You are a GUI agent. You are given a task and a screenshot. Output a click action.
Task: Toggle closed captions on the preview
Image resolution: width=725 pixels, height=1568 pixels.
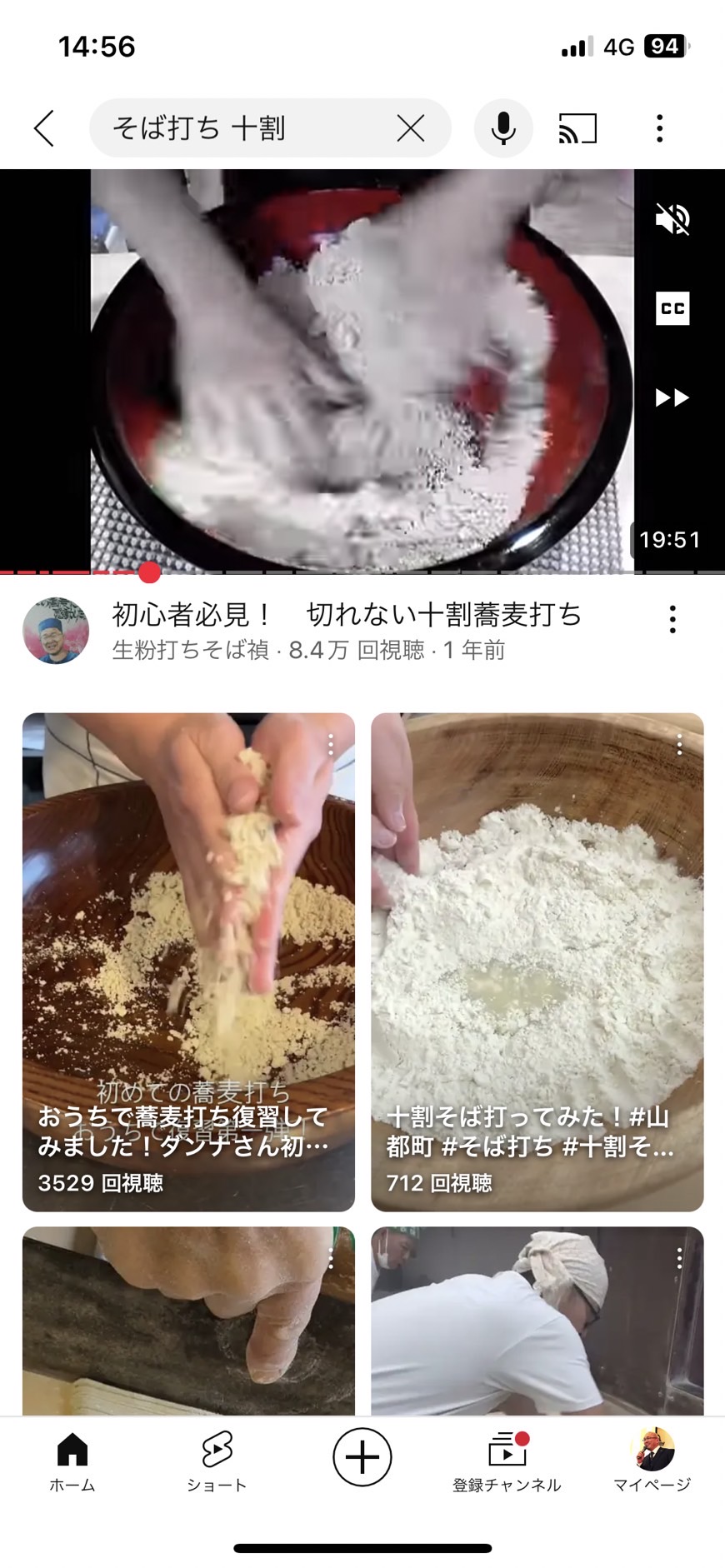coord(672,308)
